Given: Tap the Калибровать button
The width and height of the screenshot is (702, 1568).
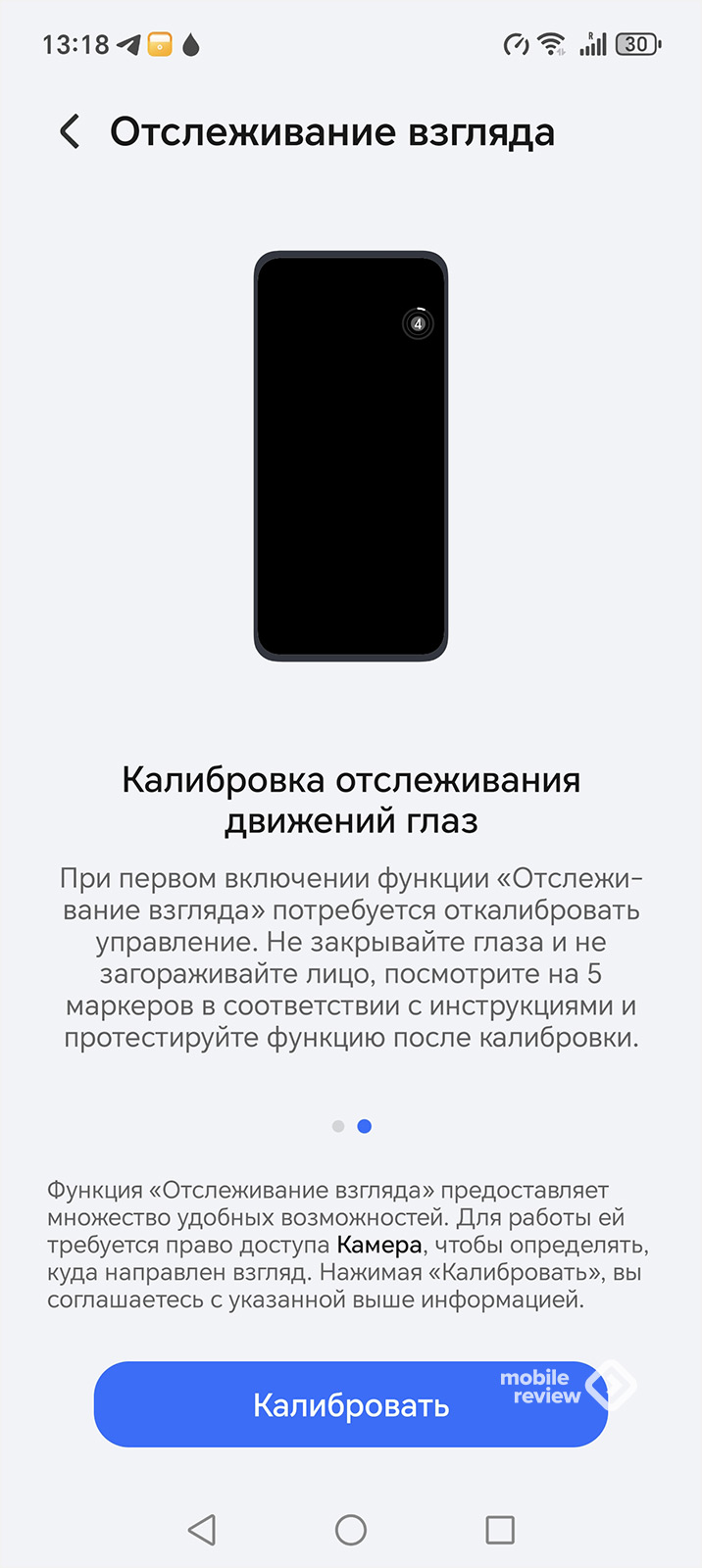Looking at the screenshot, I should 350,1404.
